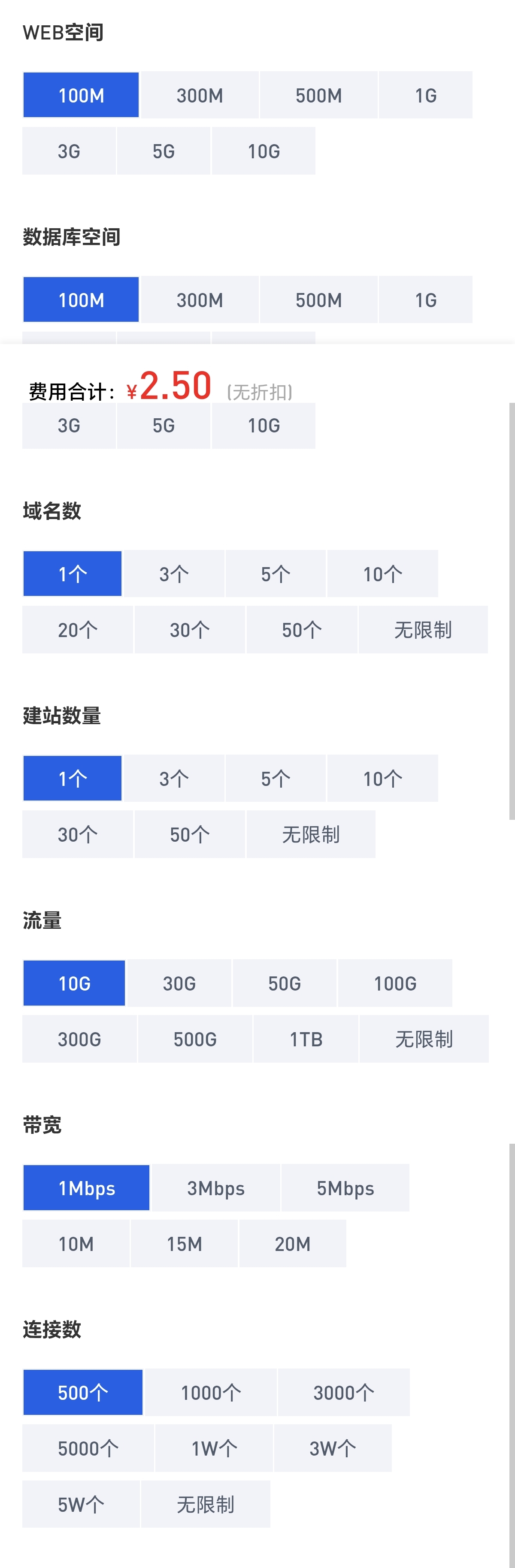Select 20个 under 域名数
The width and height of the screenshot is (515, 1568).
tap(77, 629)
